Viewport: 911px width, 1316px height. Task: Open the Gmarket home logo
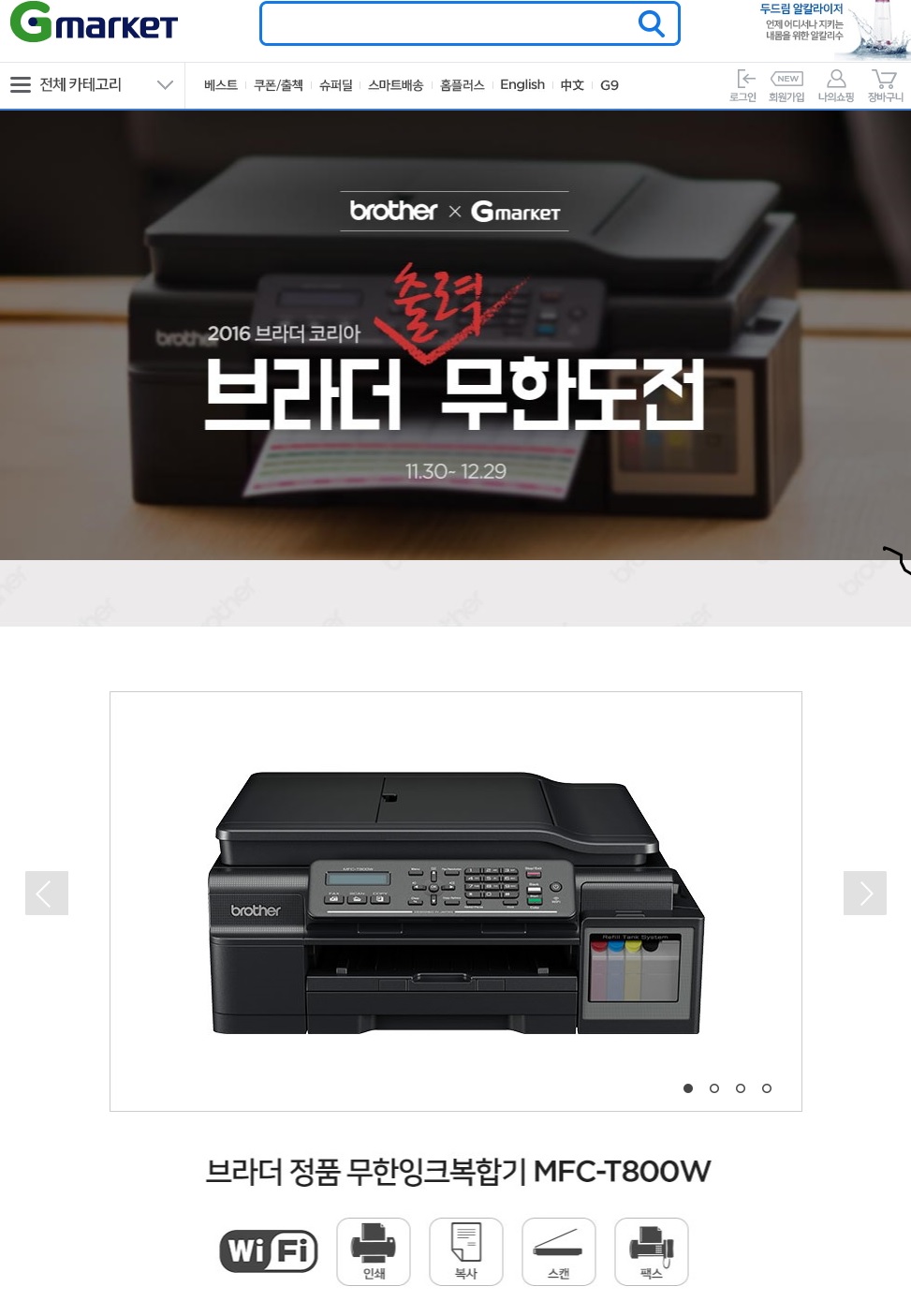(x=94, y=22)
